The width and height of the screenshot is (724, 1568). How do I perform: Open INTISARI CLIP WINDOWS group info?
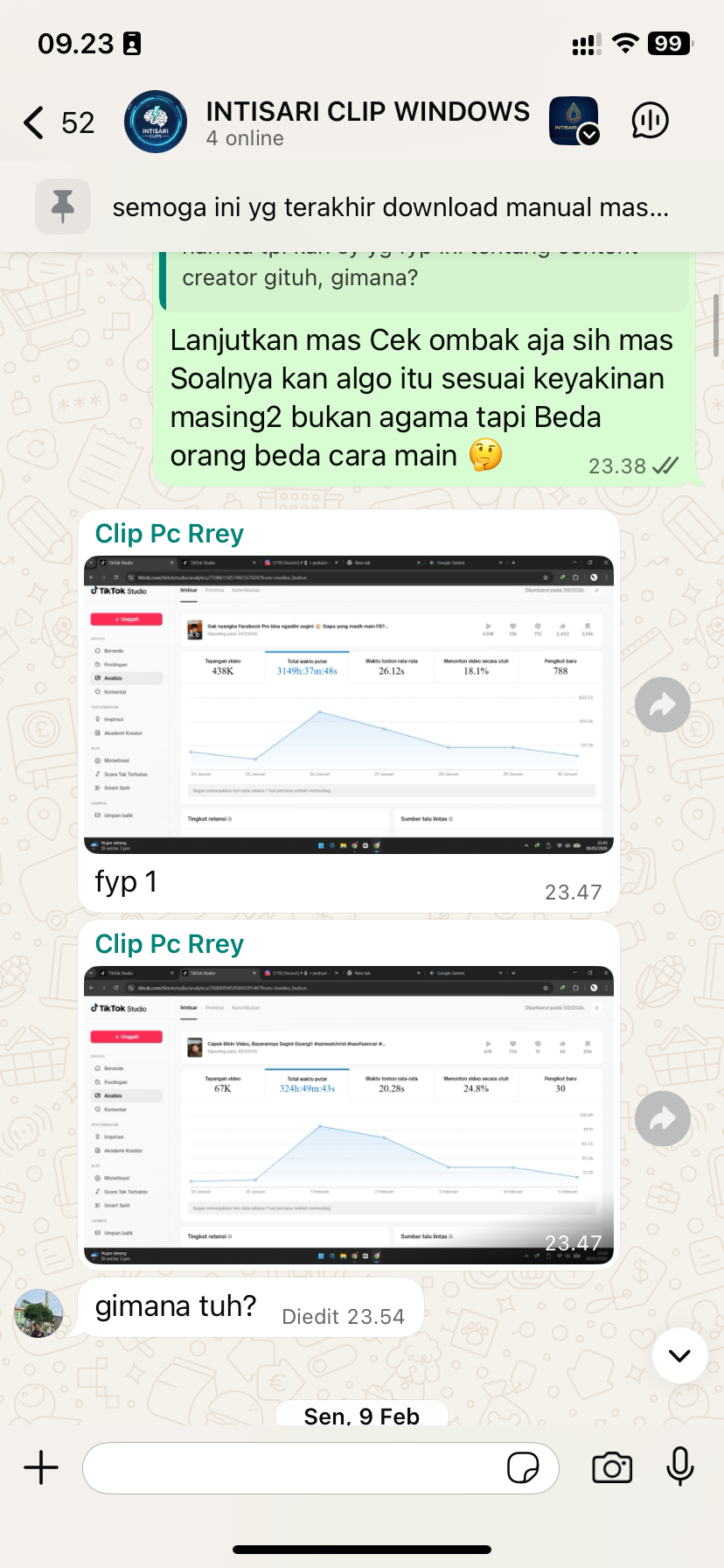click(x=367, y=123)
